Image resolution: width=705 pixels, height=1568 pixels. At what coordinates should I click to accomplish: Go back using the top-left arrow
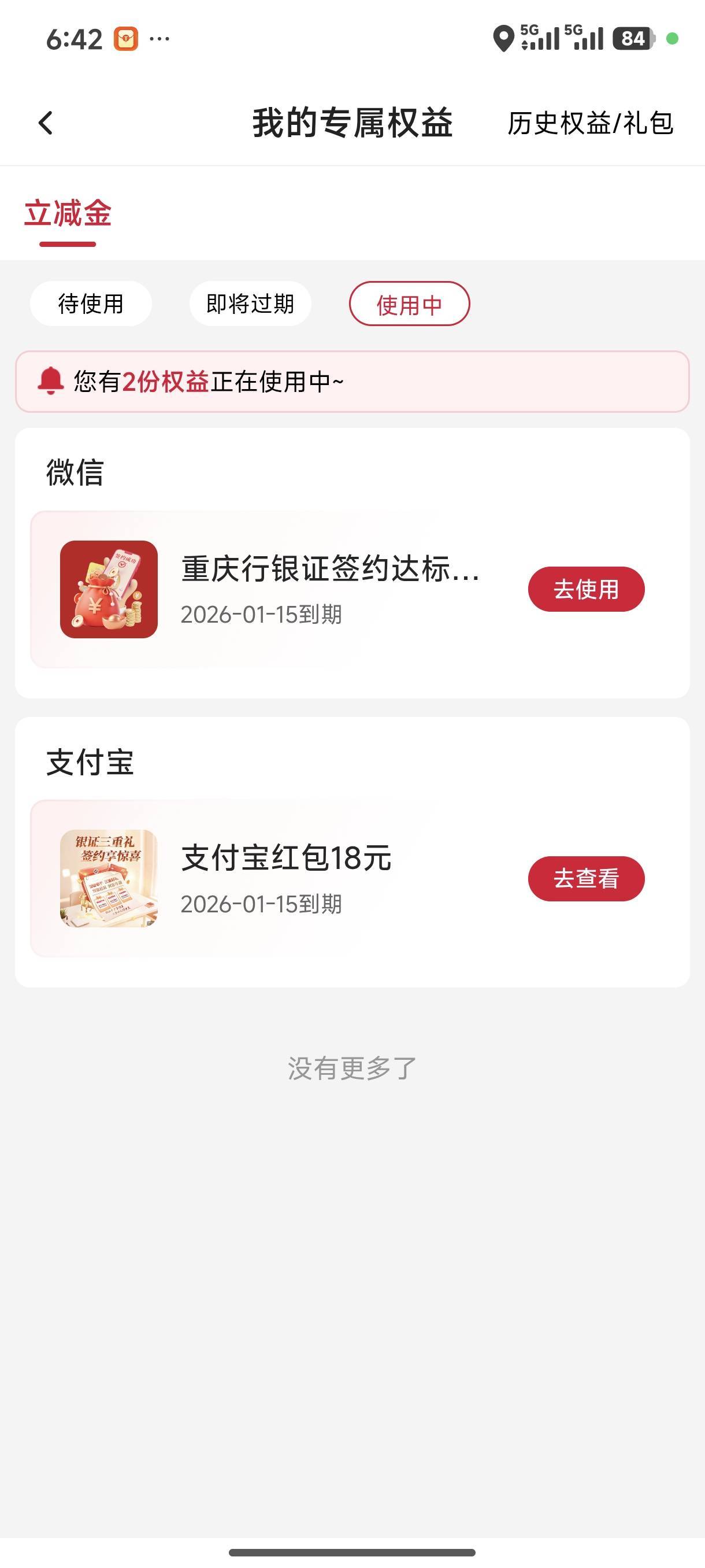(x=46, y=123)
